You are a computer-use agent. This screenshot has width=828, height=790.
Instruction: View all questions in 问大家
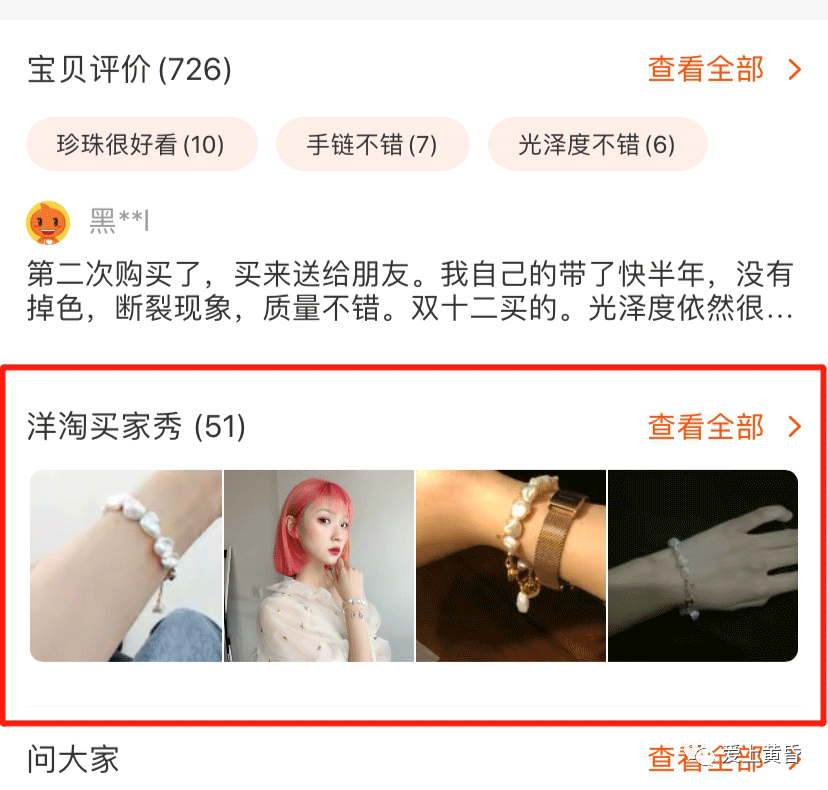pos(724,758)
